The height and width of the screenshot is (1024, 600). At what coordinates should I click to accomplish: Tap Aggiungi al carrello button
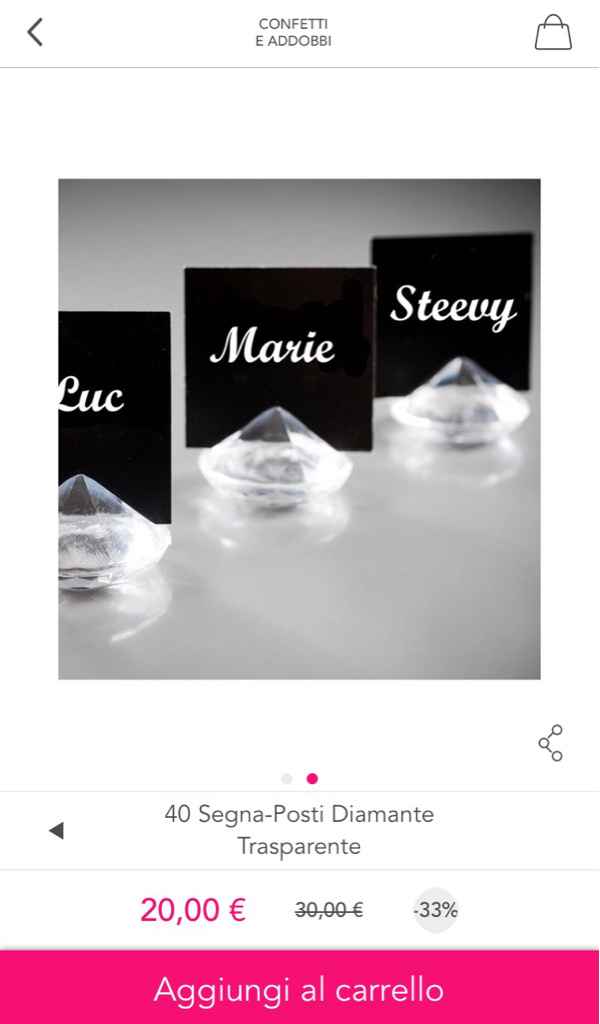[x=300, y=989]
